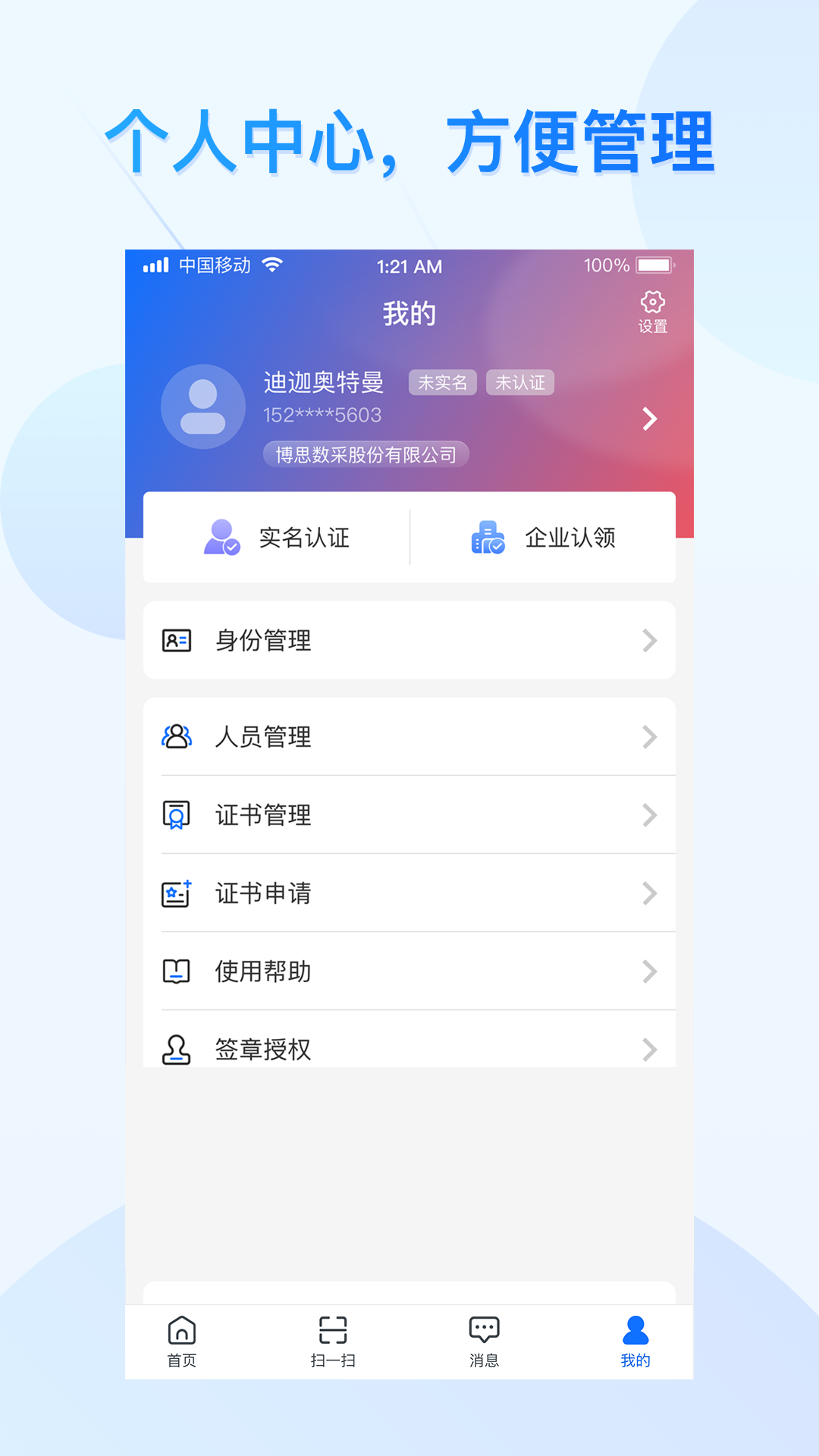This screenshot has width=819, height=1456.
Task: Click the 博思数采股份有限公司 company label
Action: click(366, 453)
